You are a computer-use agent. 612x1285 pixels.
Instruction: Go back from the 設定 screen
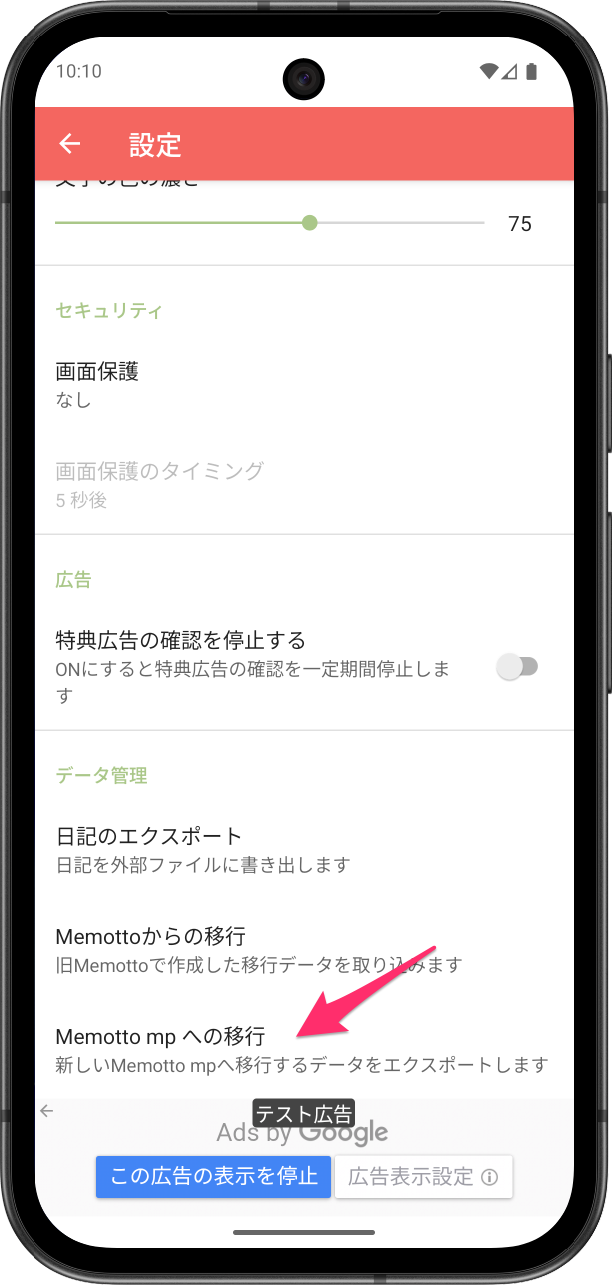69,144
